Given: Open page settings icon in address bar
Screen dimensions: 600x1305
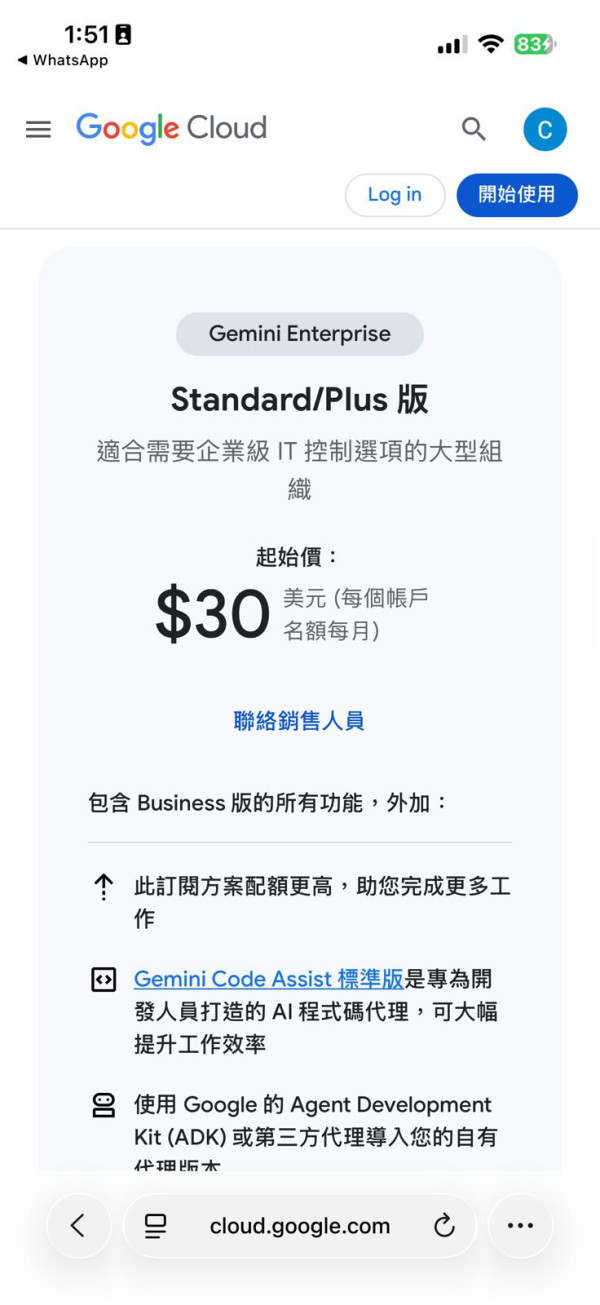Looking at the screenshot, I should click(x=155, y=1226).
